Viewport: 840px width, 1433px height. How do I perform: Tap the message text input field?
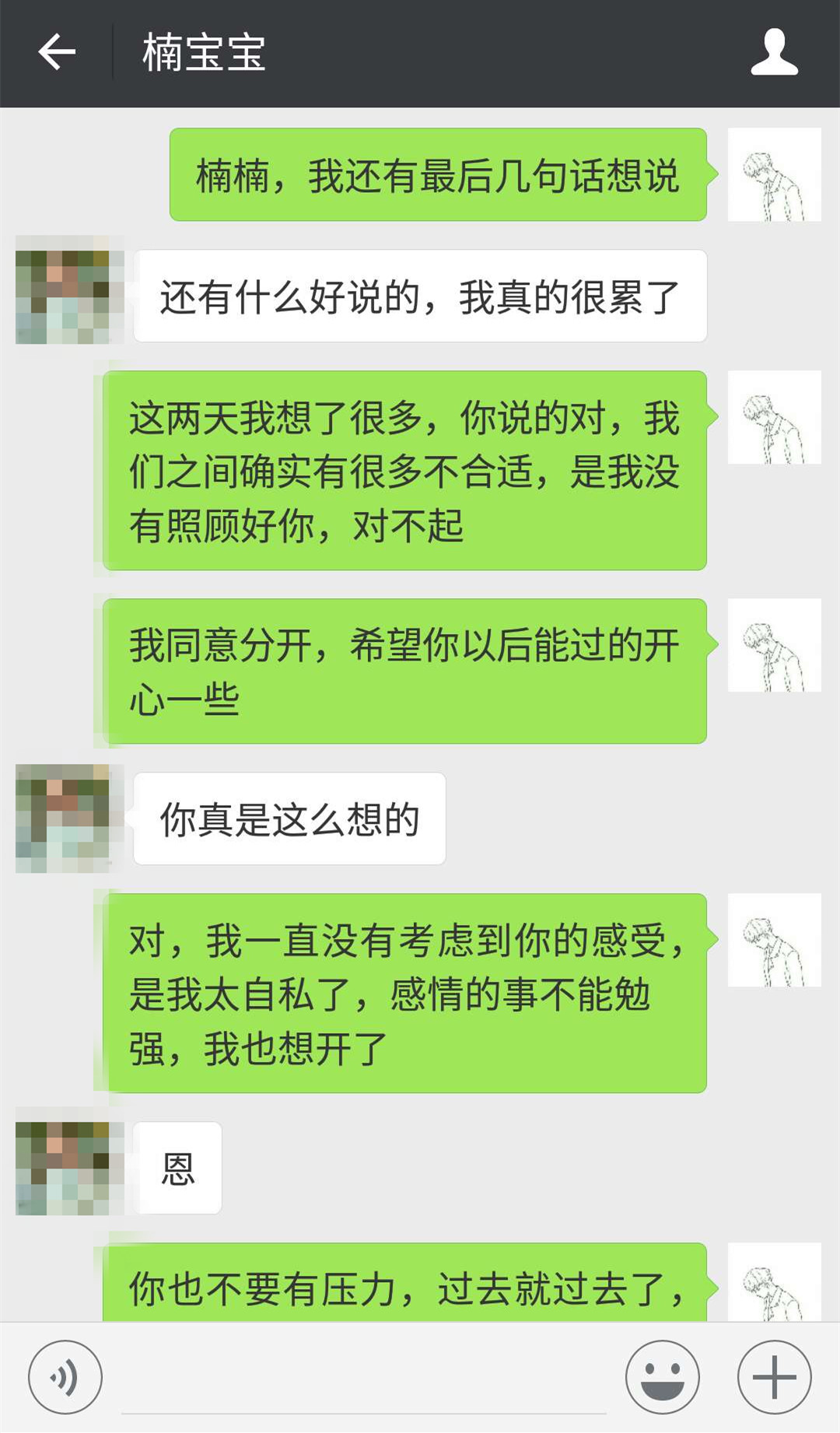click(x=363, y=1381)
